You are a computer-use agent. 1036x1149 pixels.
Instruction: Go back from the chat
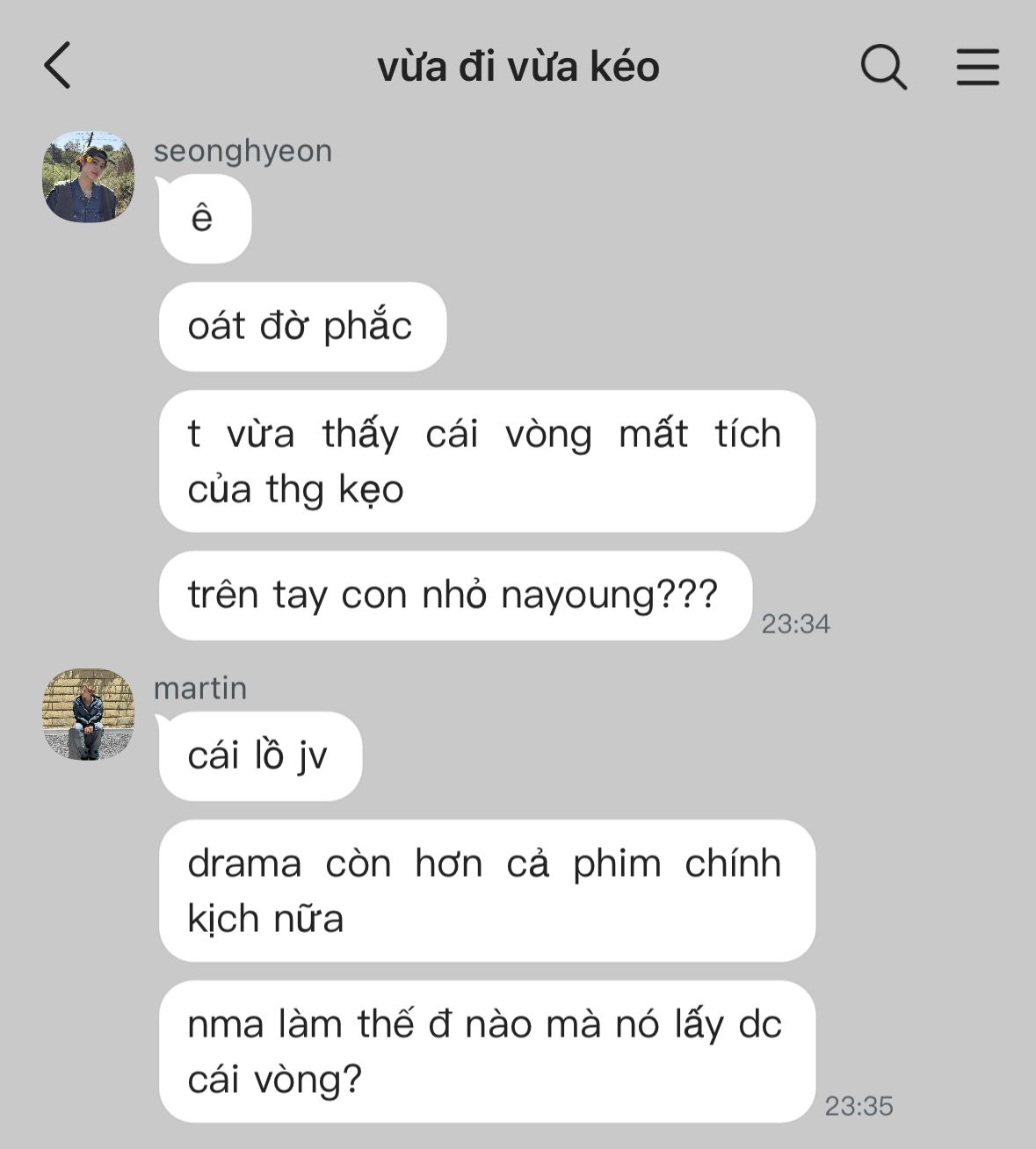click(x=58, y=66)
